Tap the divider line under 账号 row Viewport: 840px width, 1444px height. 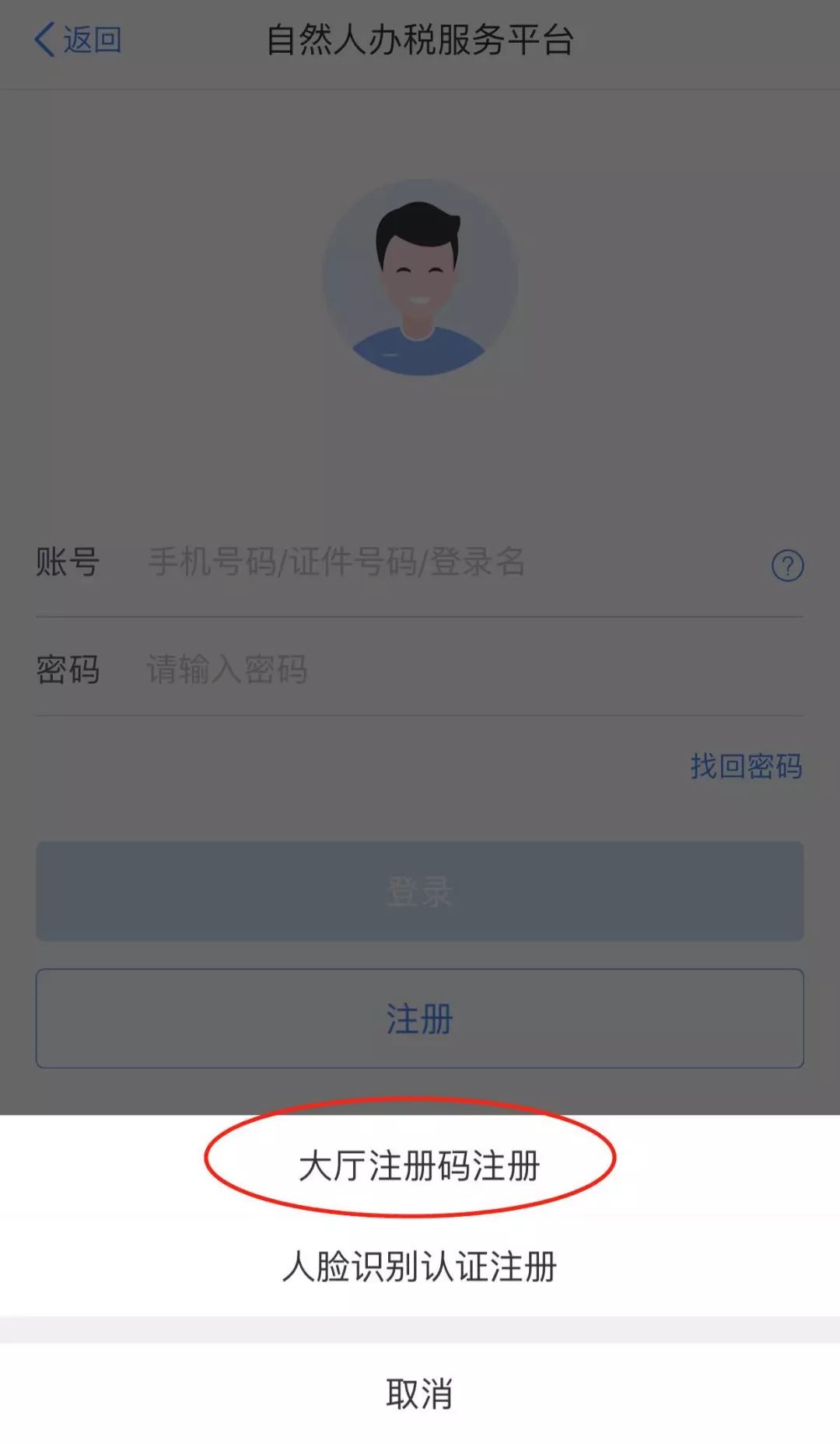tap(420, 616)
